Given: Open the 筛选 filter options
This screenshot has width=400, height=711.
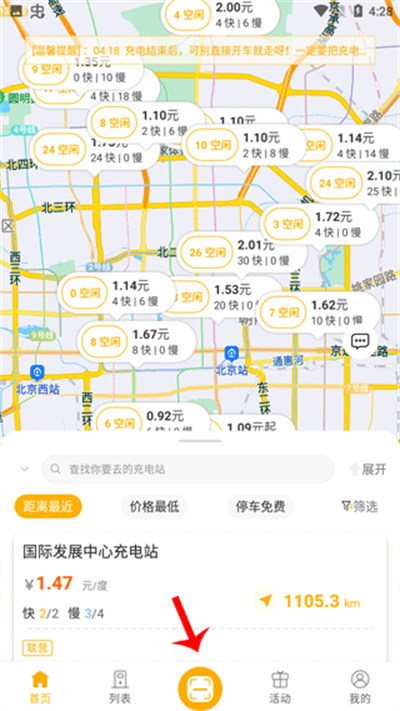Looking at the screenshot, I should (x=360, y=506).
